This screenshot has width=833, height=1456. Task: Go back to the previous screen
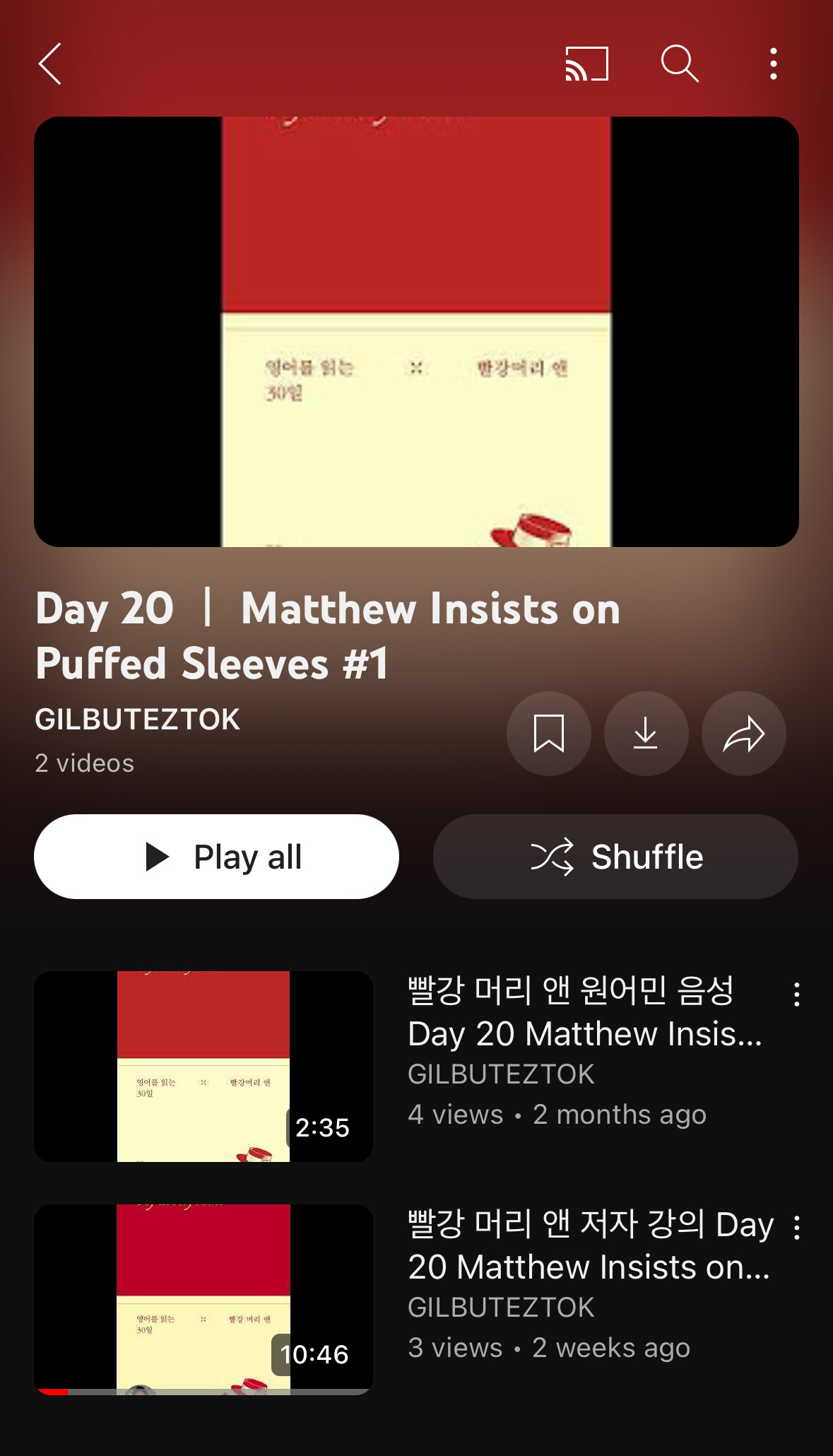click(x=50, y=64)
